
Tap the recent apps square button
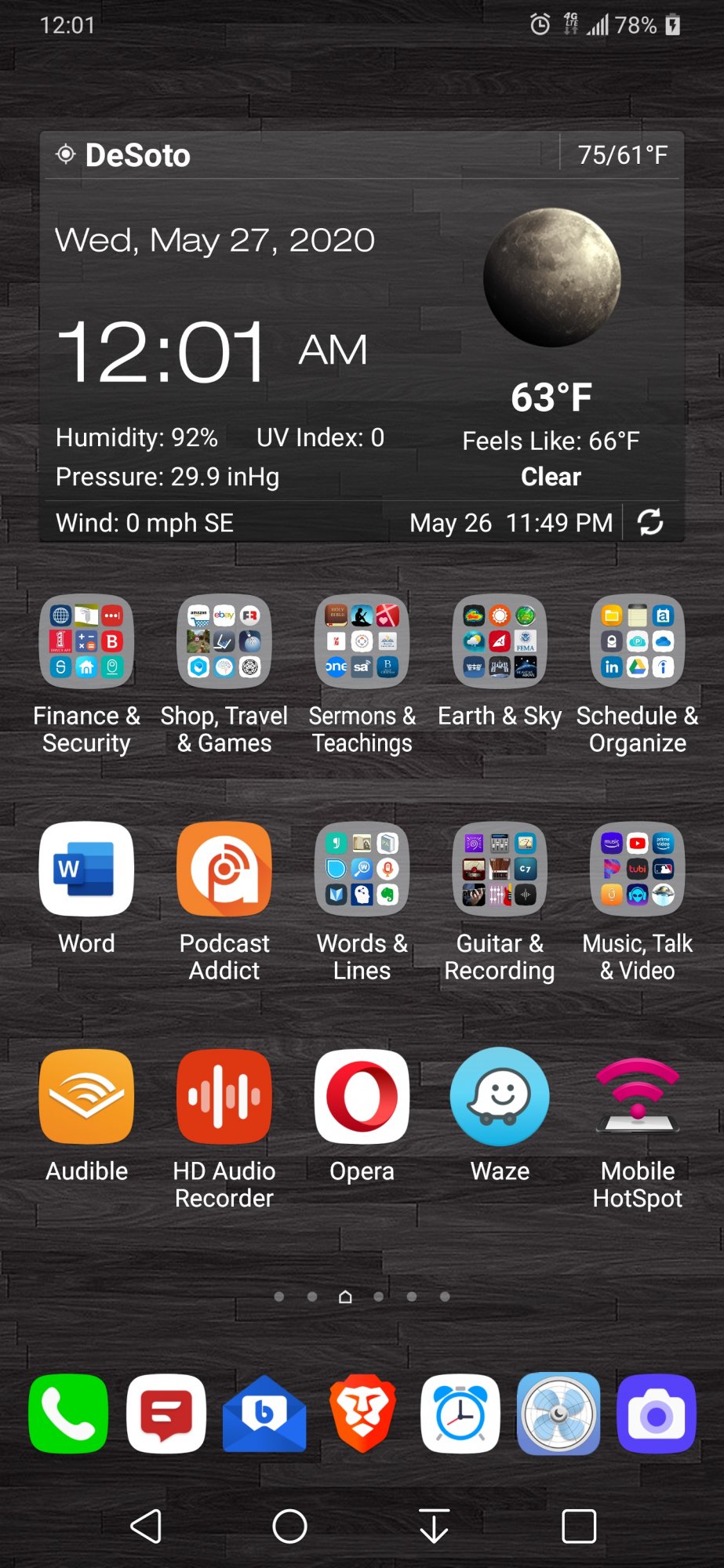pos(579,1526)
